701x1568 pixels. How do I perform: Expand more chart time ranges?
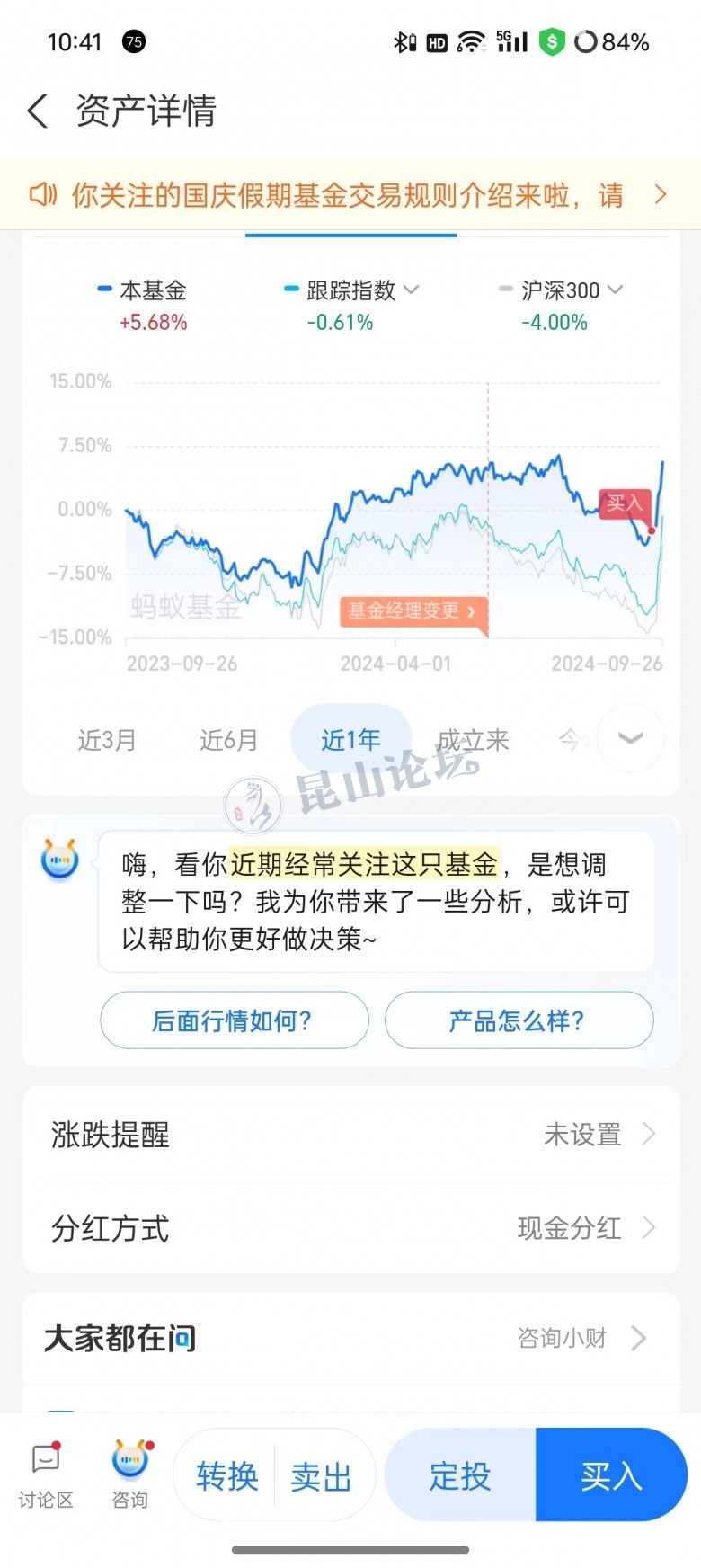[x=631, y=738]
